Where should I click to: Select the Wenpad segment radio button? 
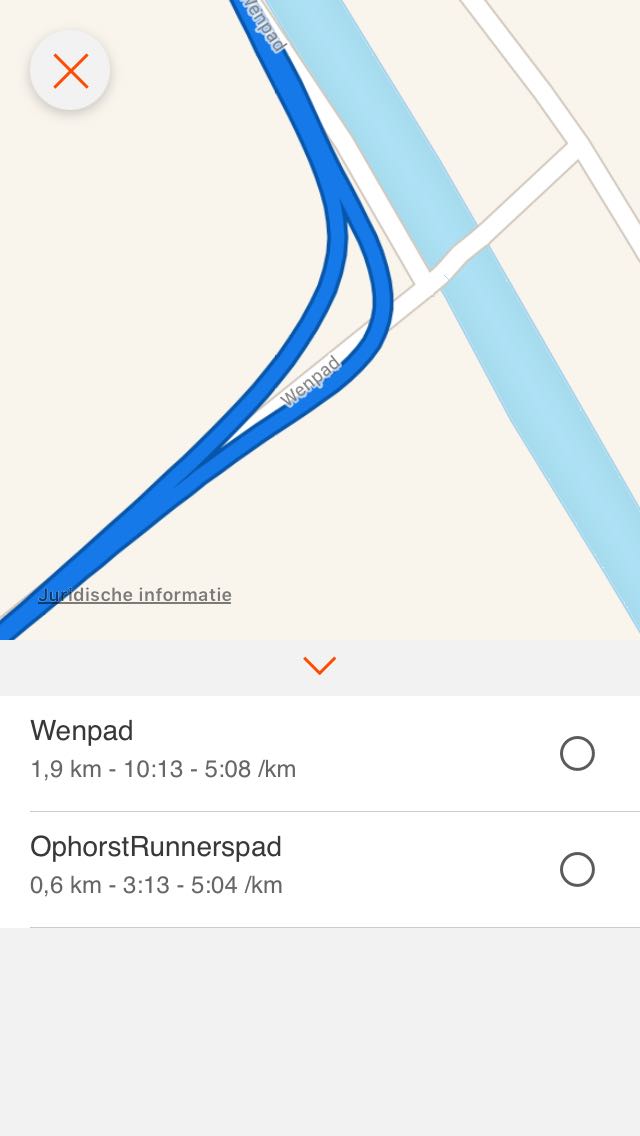(578, 753)
